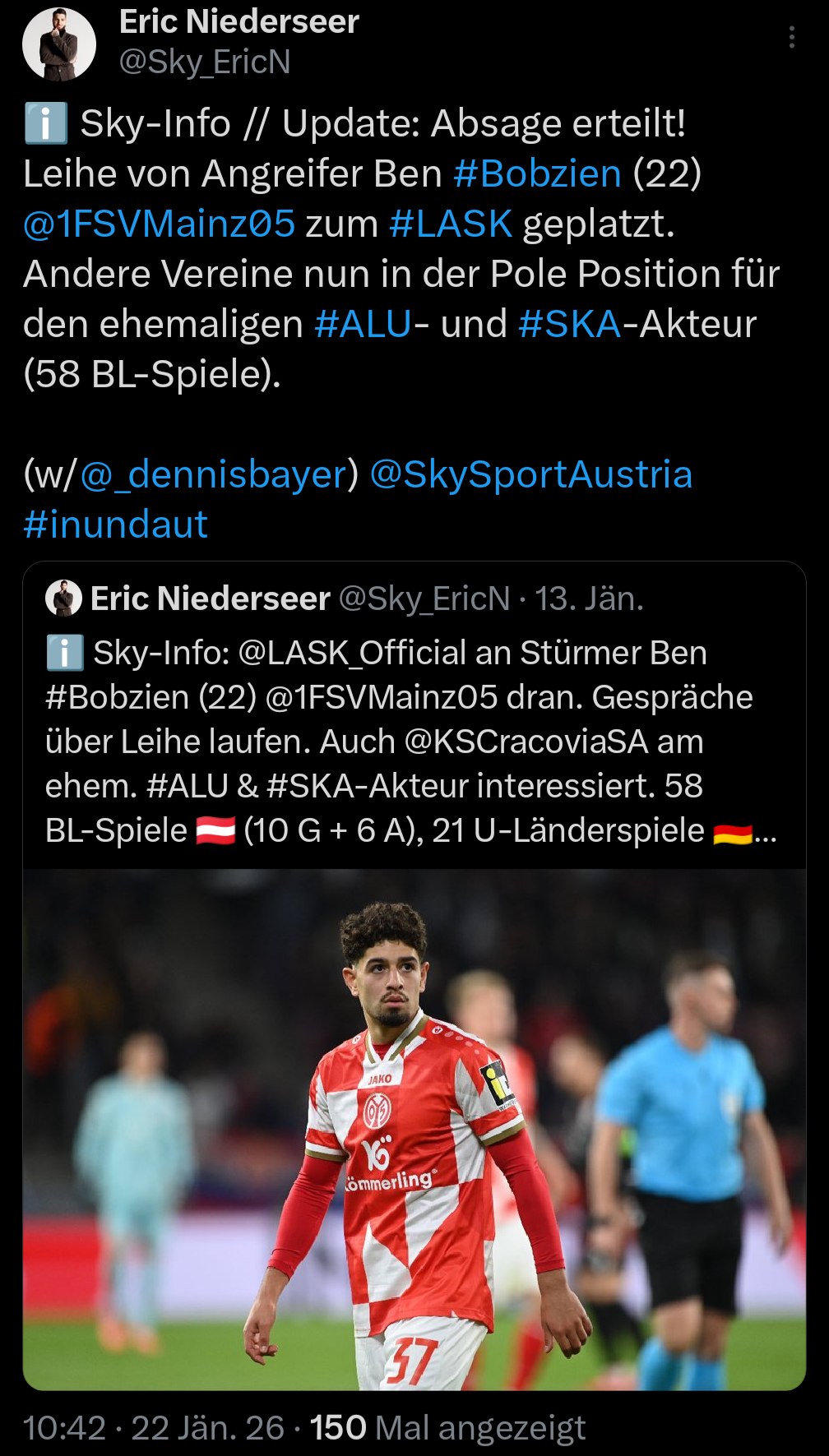Open the #ALU hashtag
829x1456 pixels.
pyautogui.click(x=363, y=324)
